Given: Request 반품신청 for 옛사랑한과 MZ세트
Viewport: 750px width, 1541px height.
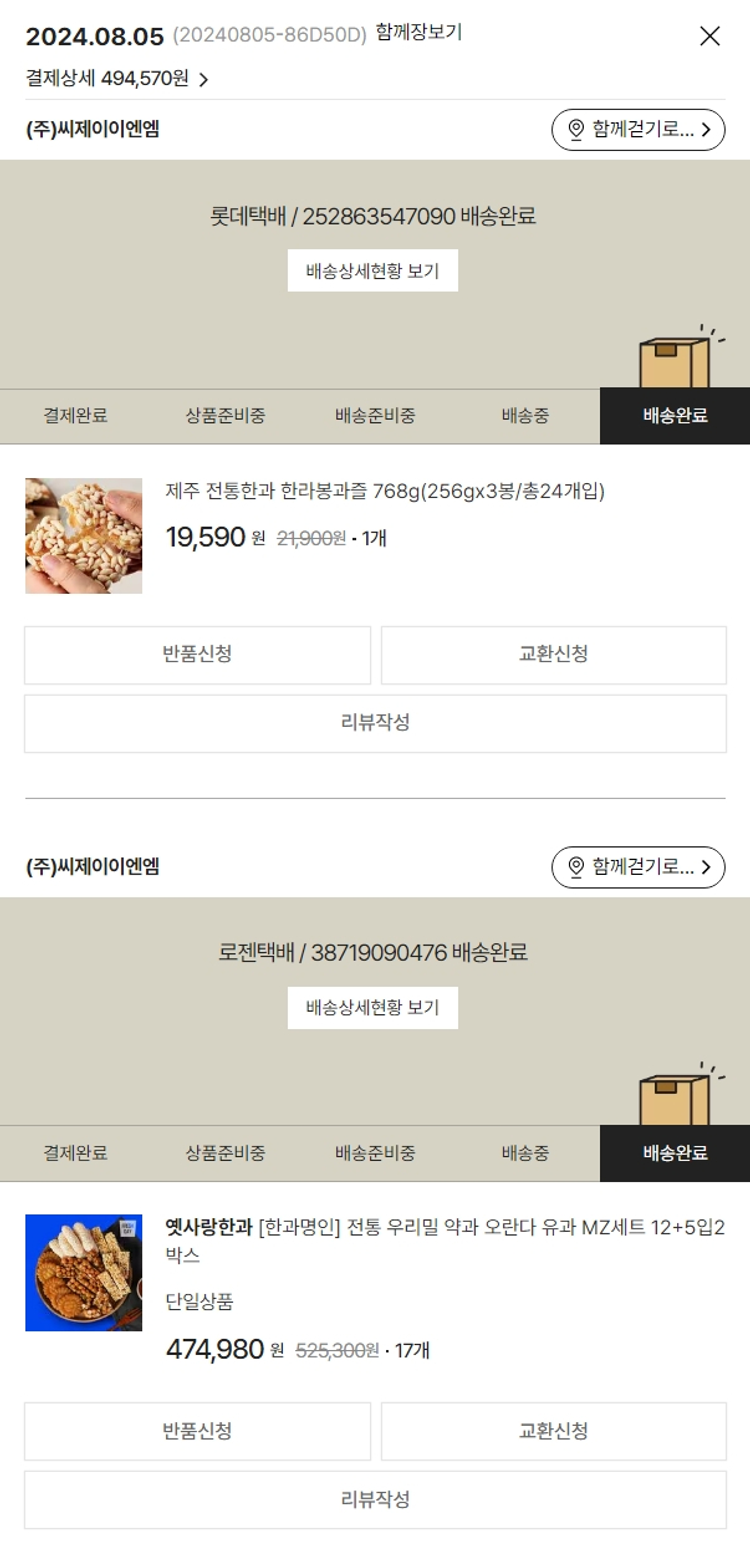Looking at the screenshot, I should (x=197, y=1431).
